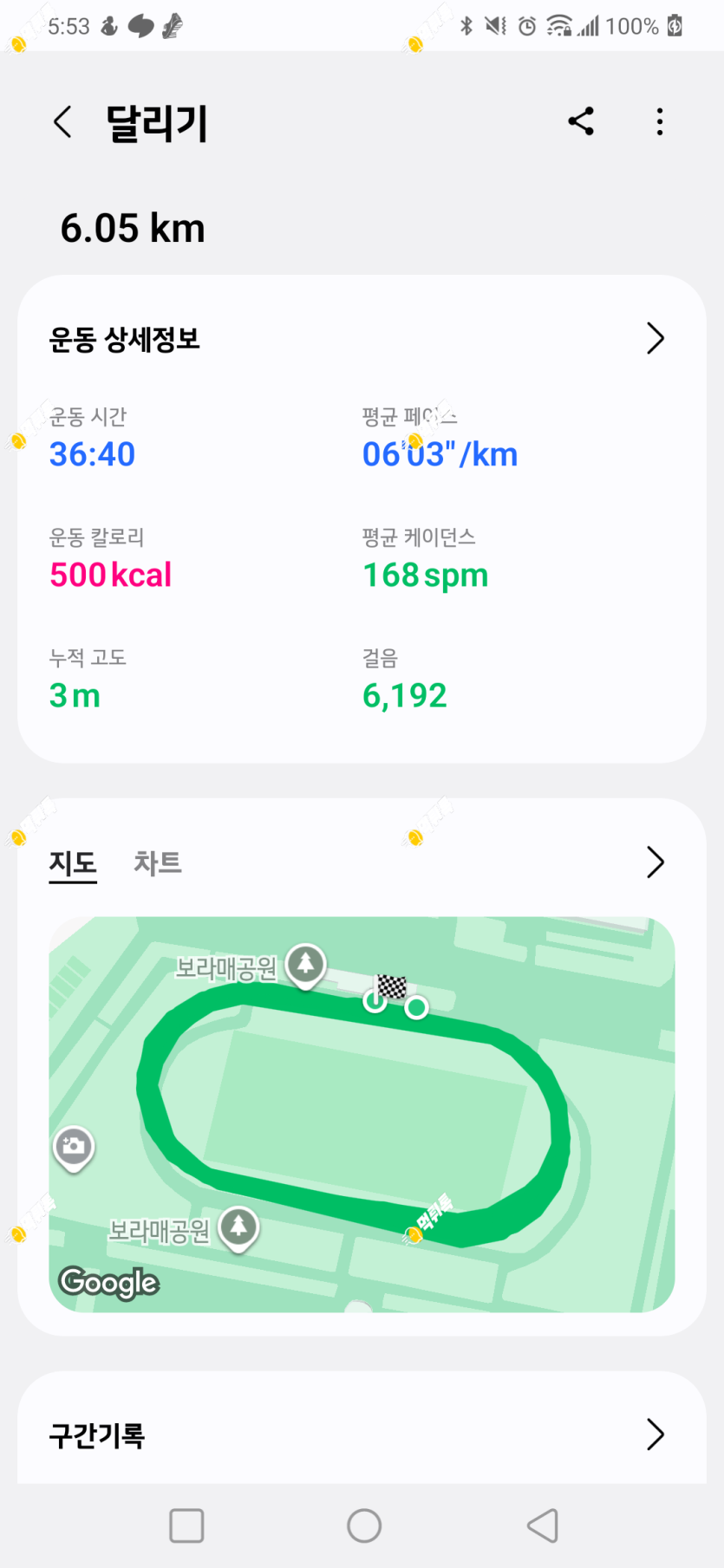Open recent apps from the navigation bar

186,1526
